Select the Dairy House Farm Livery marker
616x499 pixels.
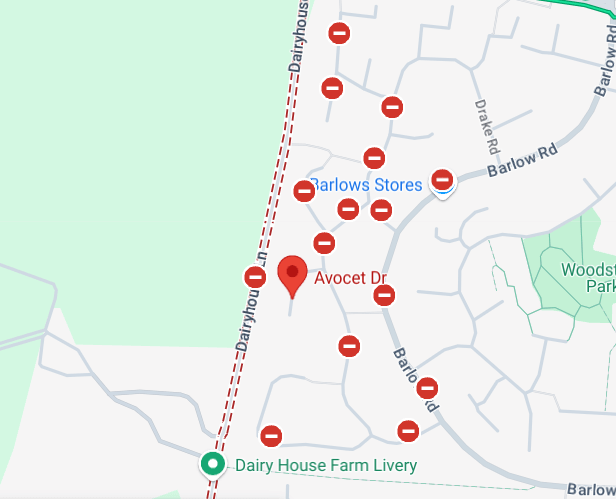[x=211, y=464]
